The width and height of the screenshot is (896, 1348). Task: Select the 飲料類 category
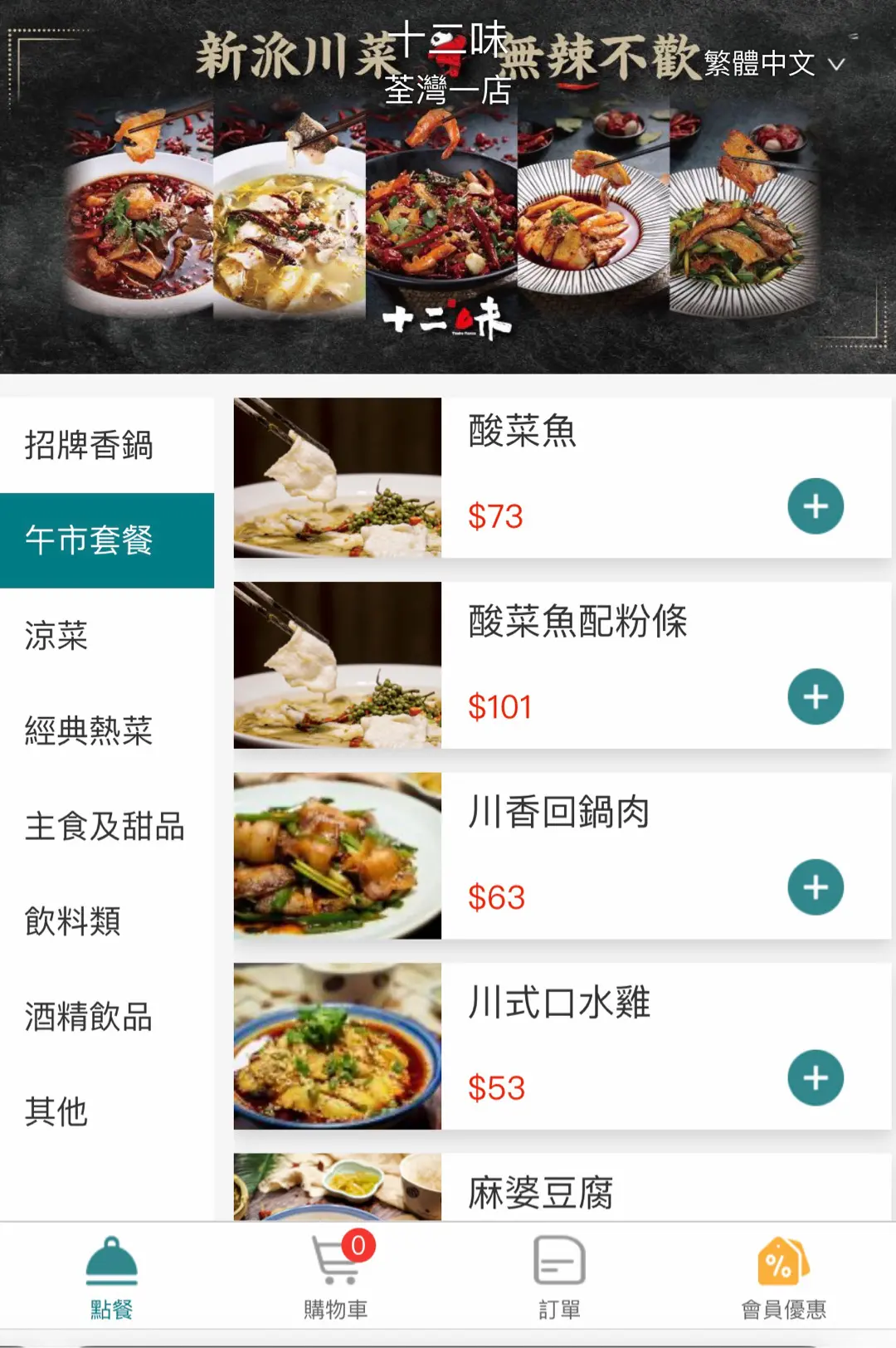click(x=73, y=921)
